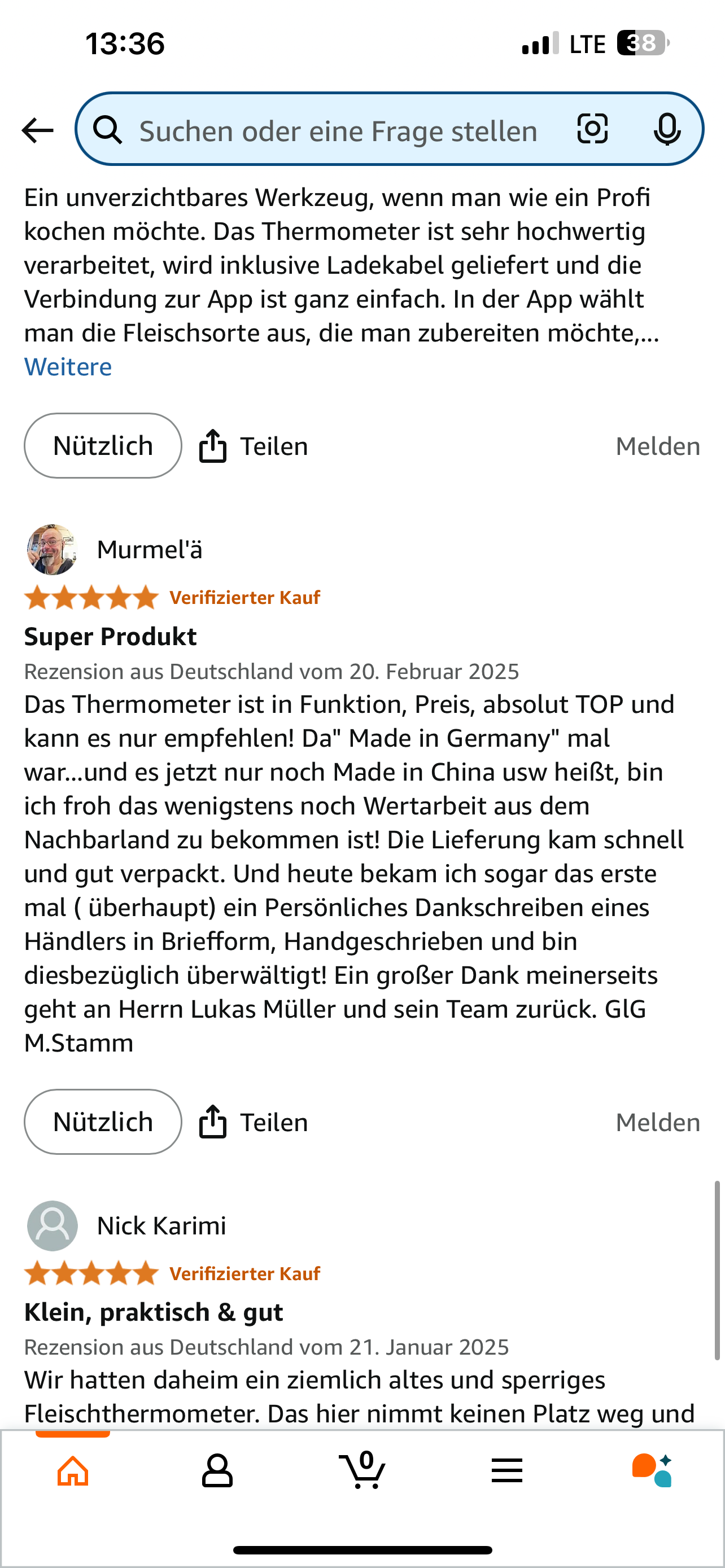The image size is (725, 1568).
Task: Report first review with Melden
Action: pyautogui.click(x=657, y=446)
